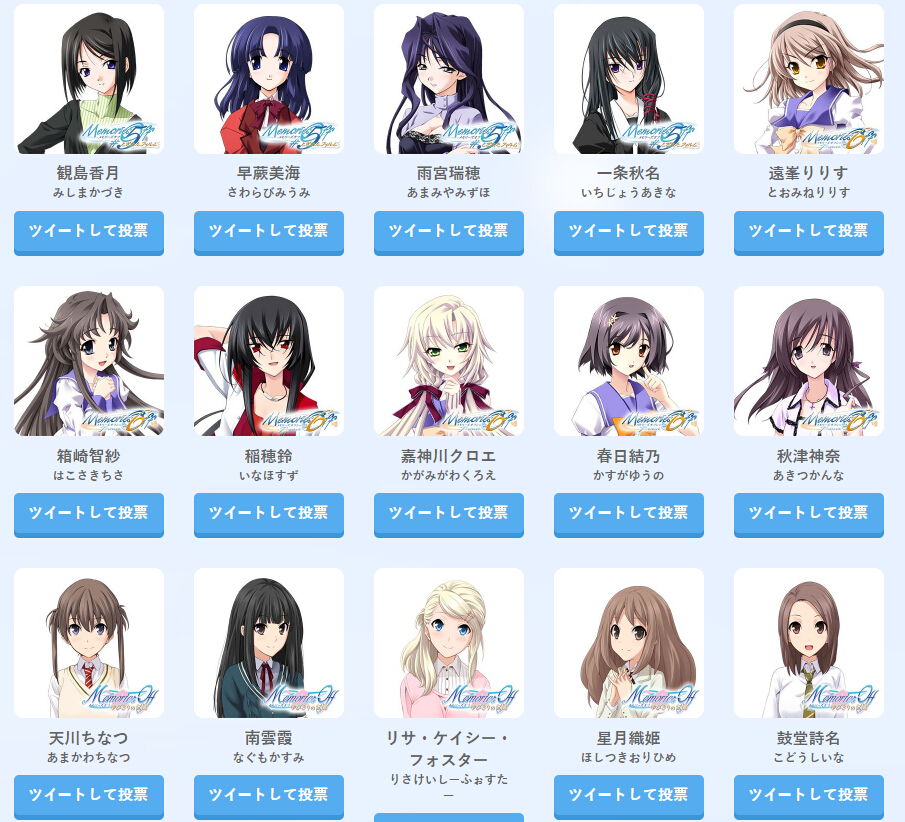
Task: Cast a tweet vote for 一条秋名
Action: pyautogui.click(x=629, y=232)
